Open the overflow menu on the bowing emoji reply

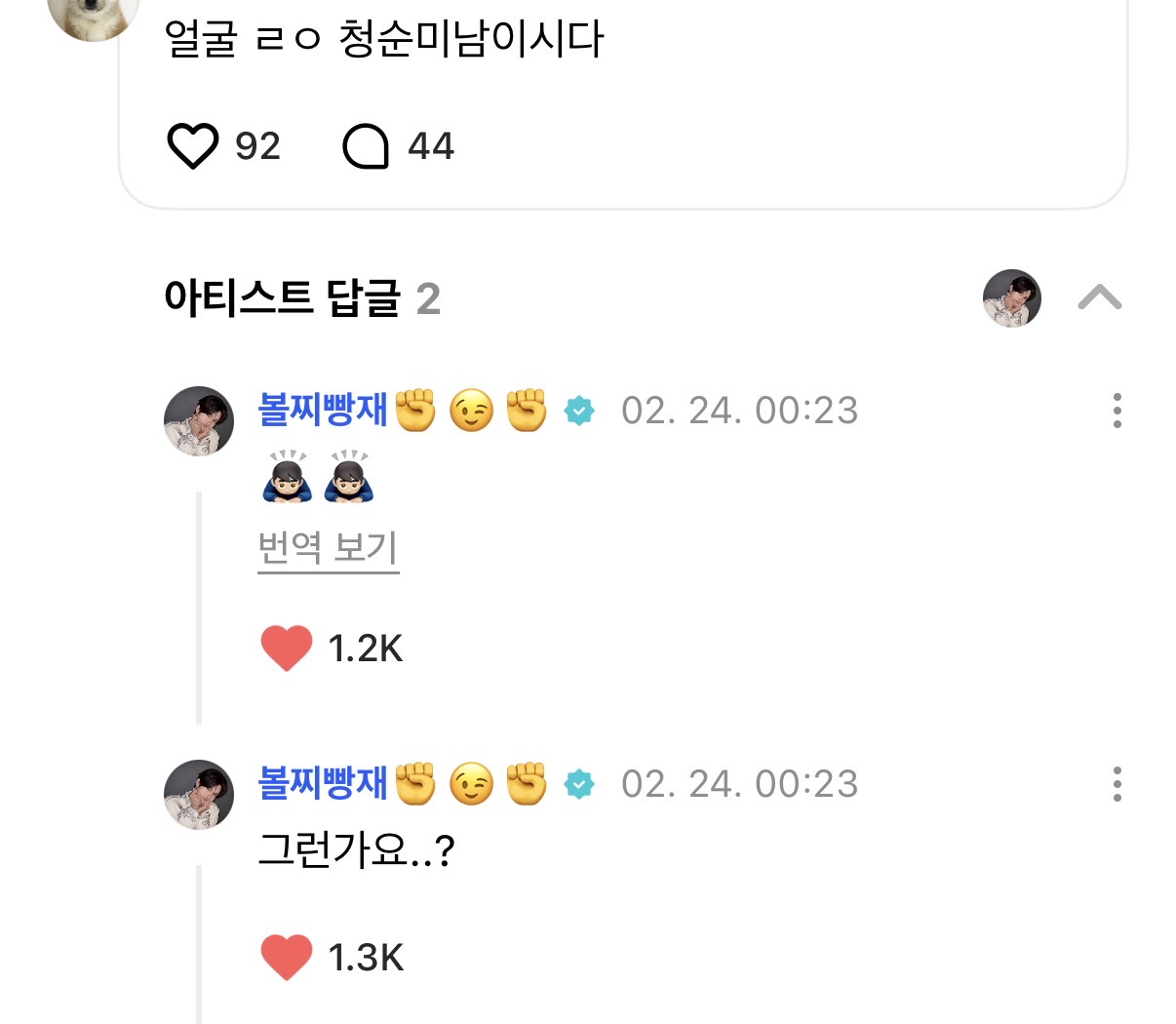click(x=1117, y=411)
